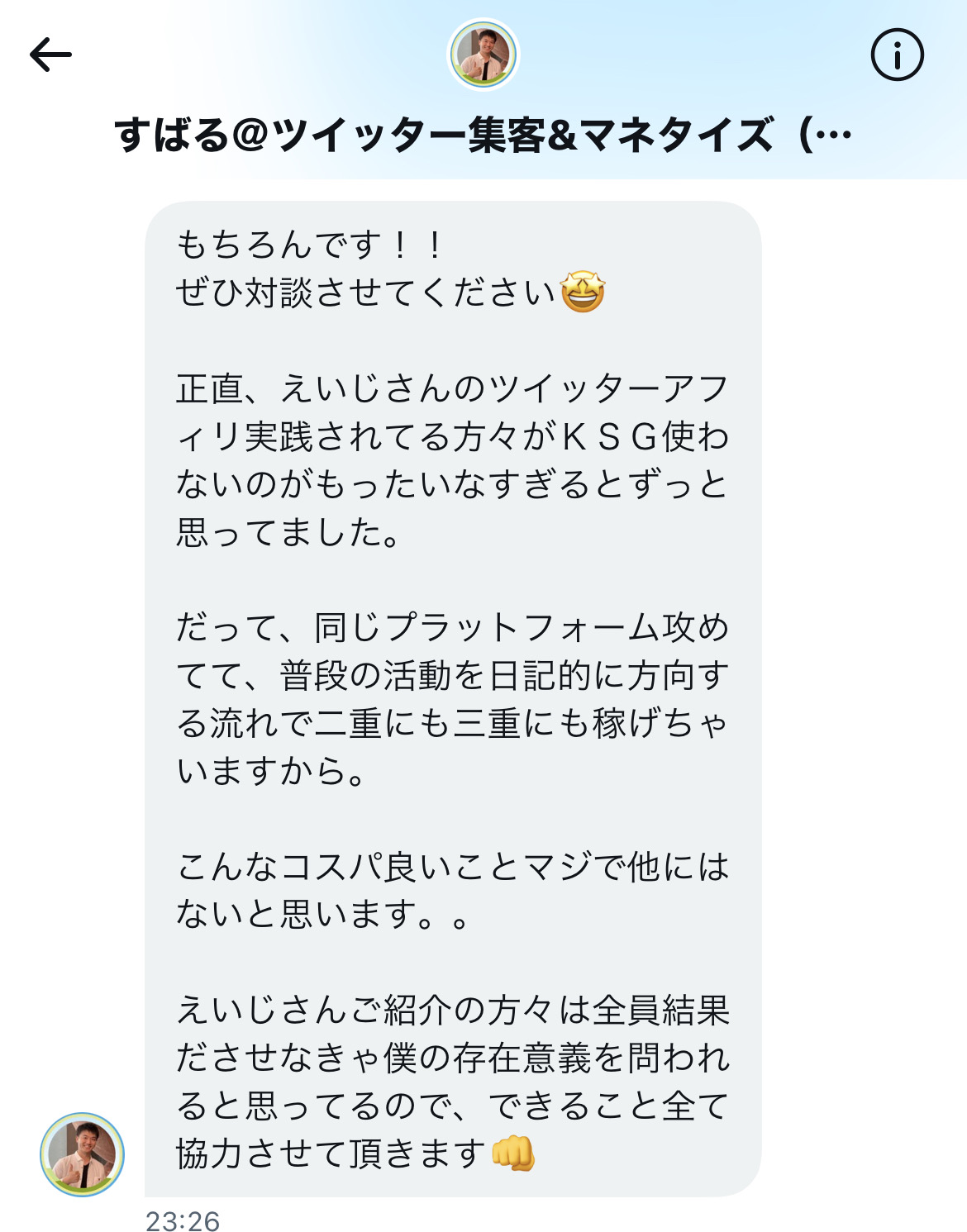Tap the sender's avatar beside the message
967x1232 pixels.
pyautogui.click(x=82, y=1154)
